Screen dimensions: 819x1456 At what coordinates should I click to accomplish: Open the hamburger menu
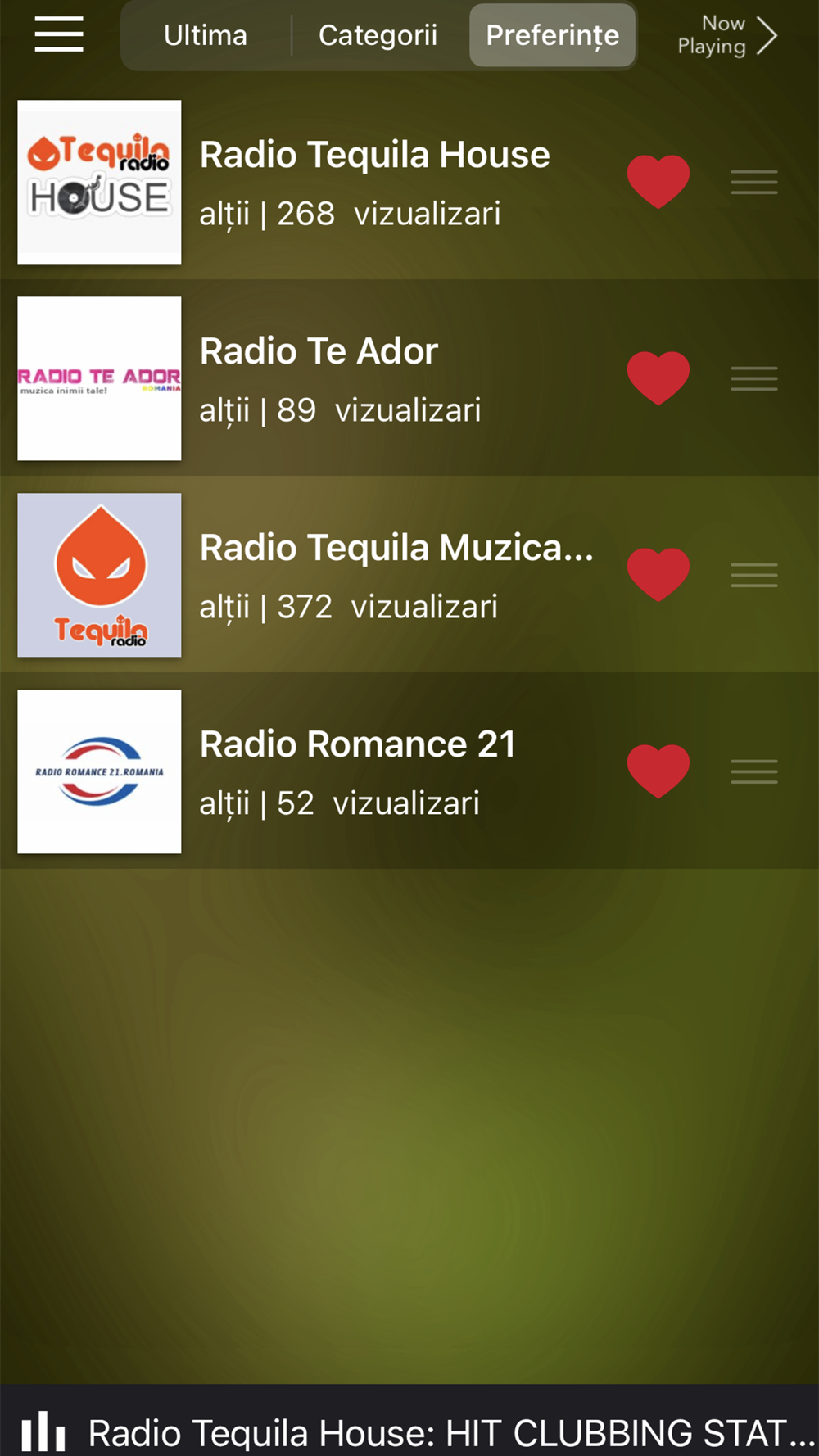59,34
